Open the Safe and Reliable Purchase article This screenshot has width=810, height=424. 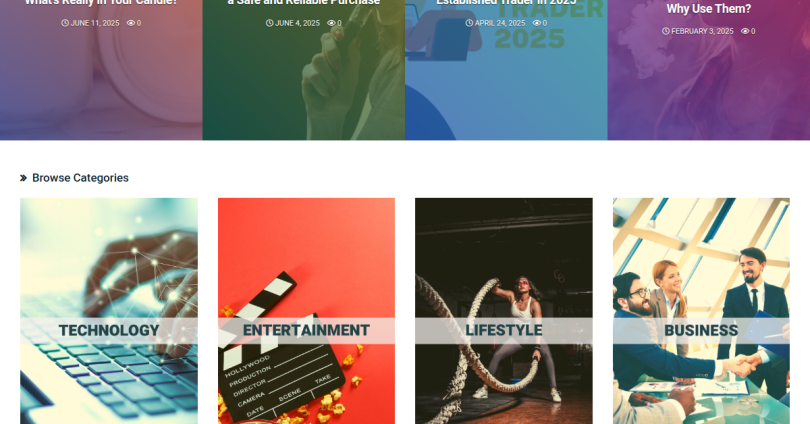[x=303, y=3]
